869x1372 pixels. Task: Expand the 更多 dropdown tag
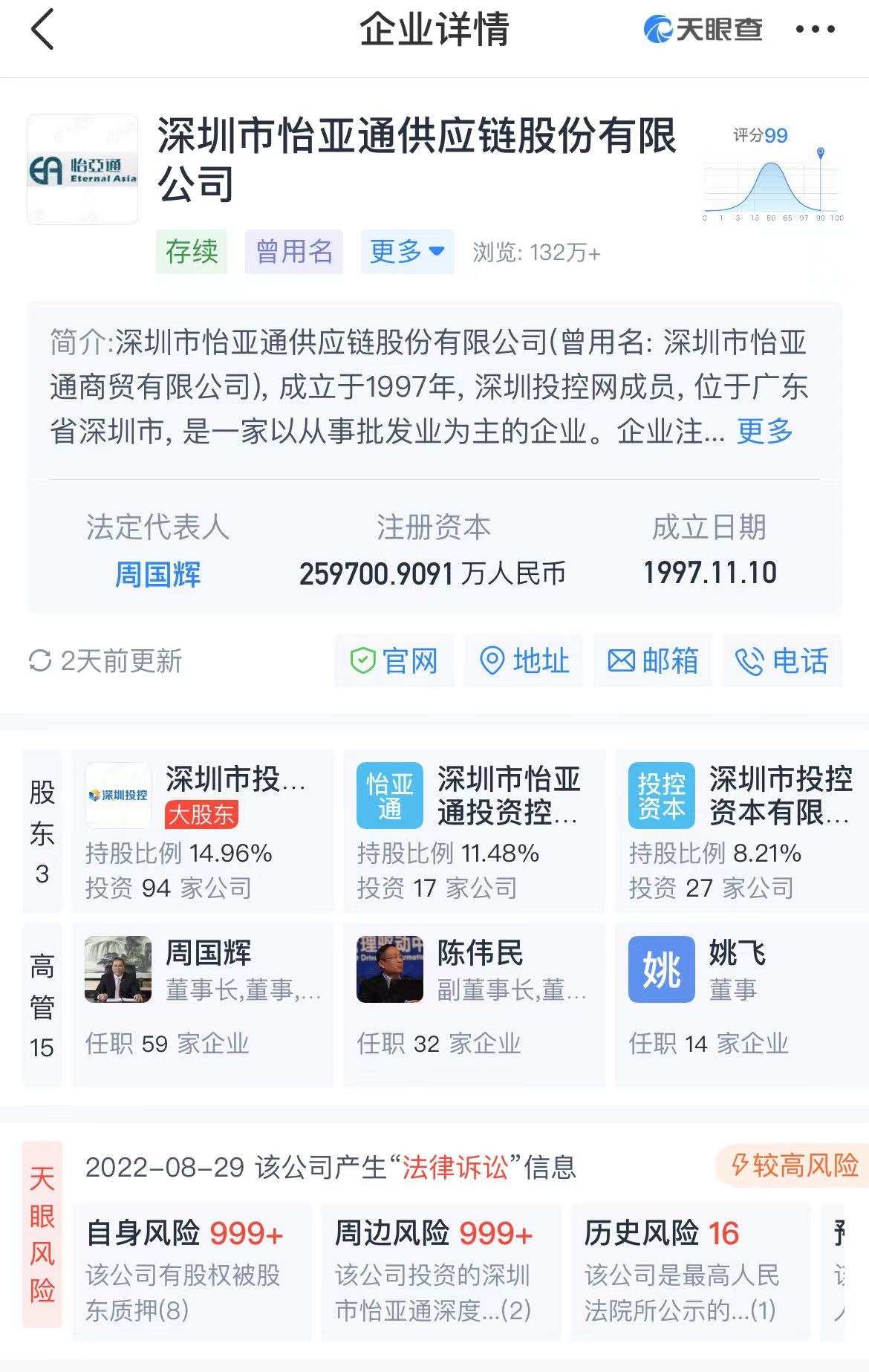pyautogui.click(x=407, y=252)
